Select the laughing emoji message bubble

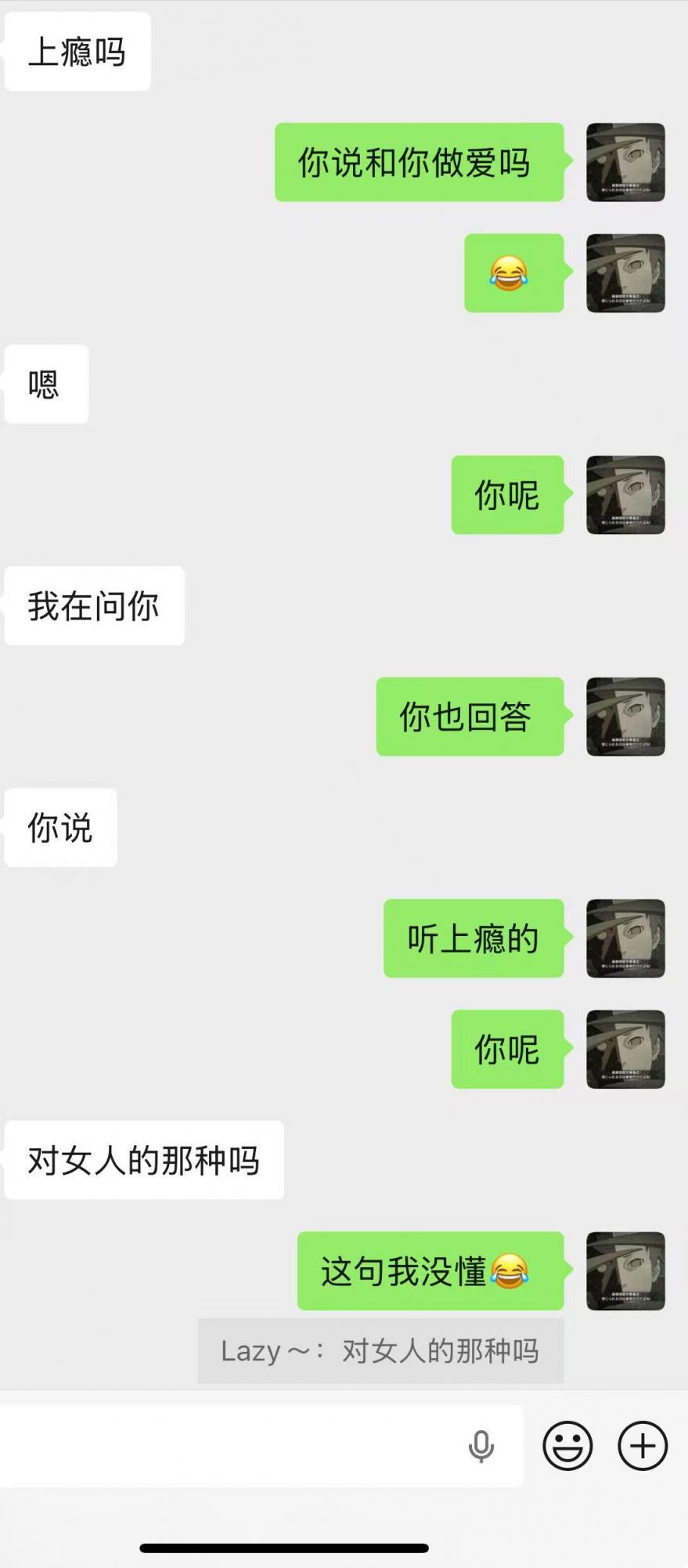(x=514, y=274)
